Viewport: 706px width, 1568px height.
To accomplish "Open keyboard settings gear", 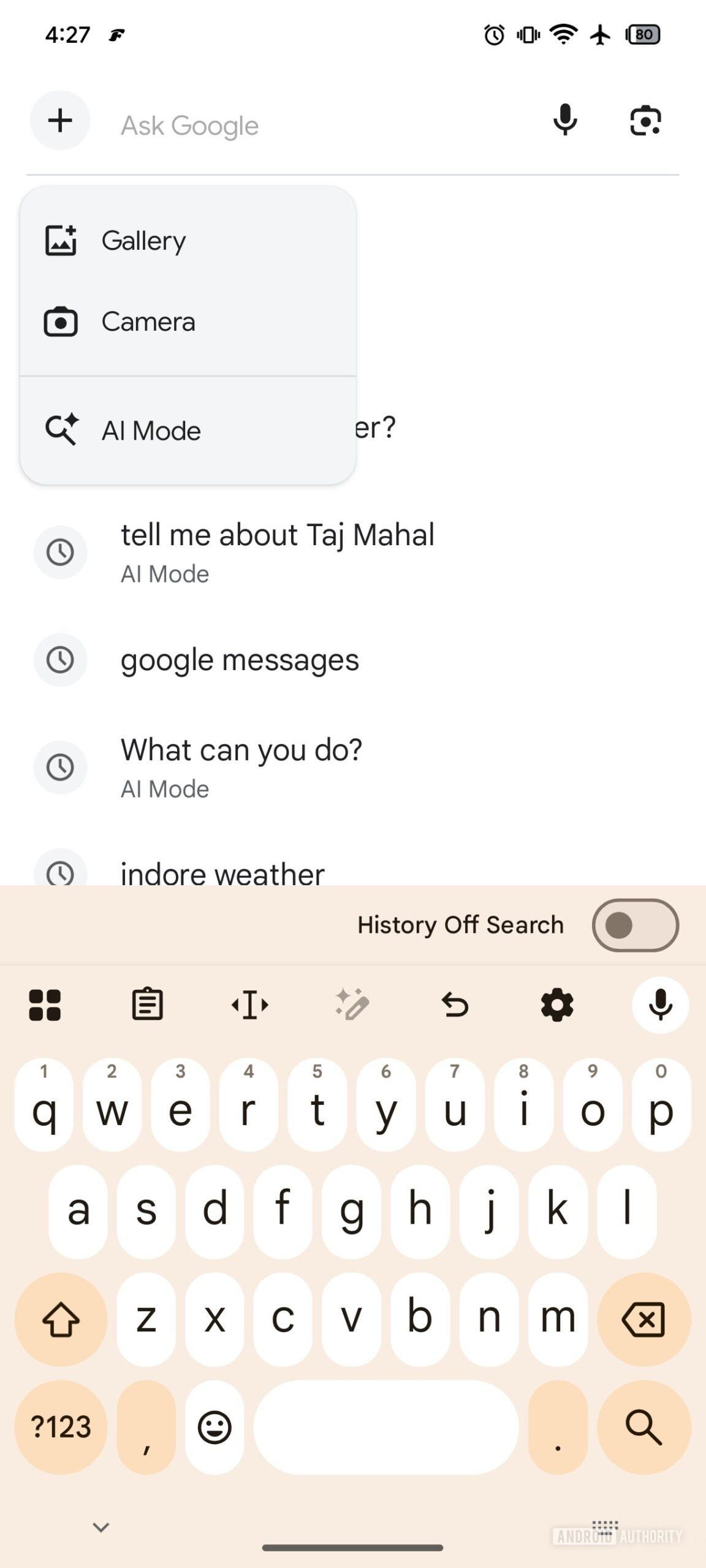I will point(557,1005).
